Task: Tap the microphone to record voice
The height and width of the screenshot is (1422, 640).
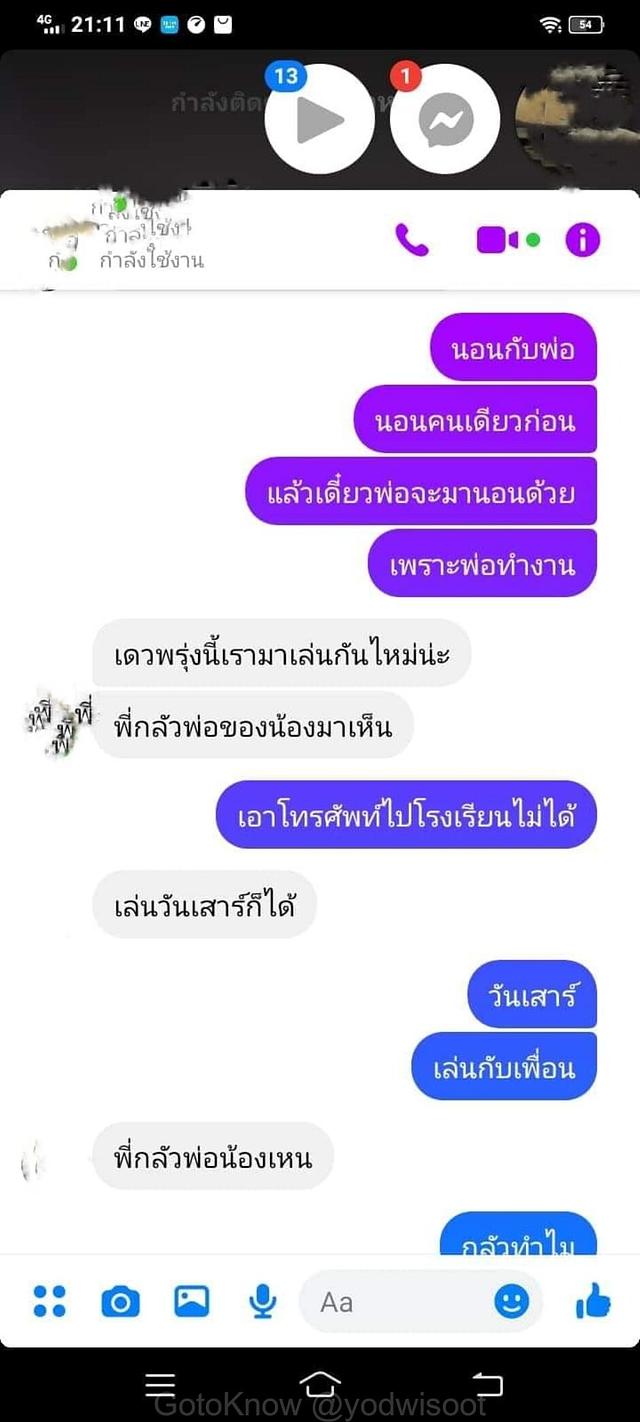Action: pyautogui.click(x=262, y=1302)
